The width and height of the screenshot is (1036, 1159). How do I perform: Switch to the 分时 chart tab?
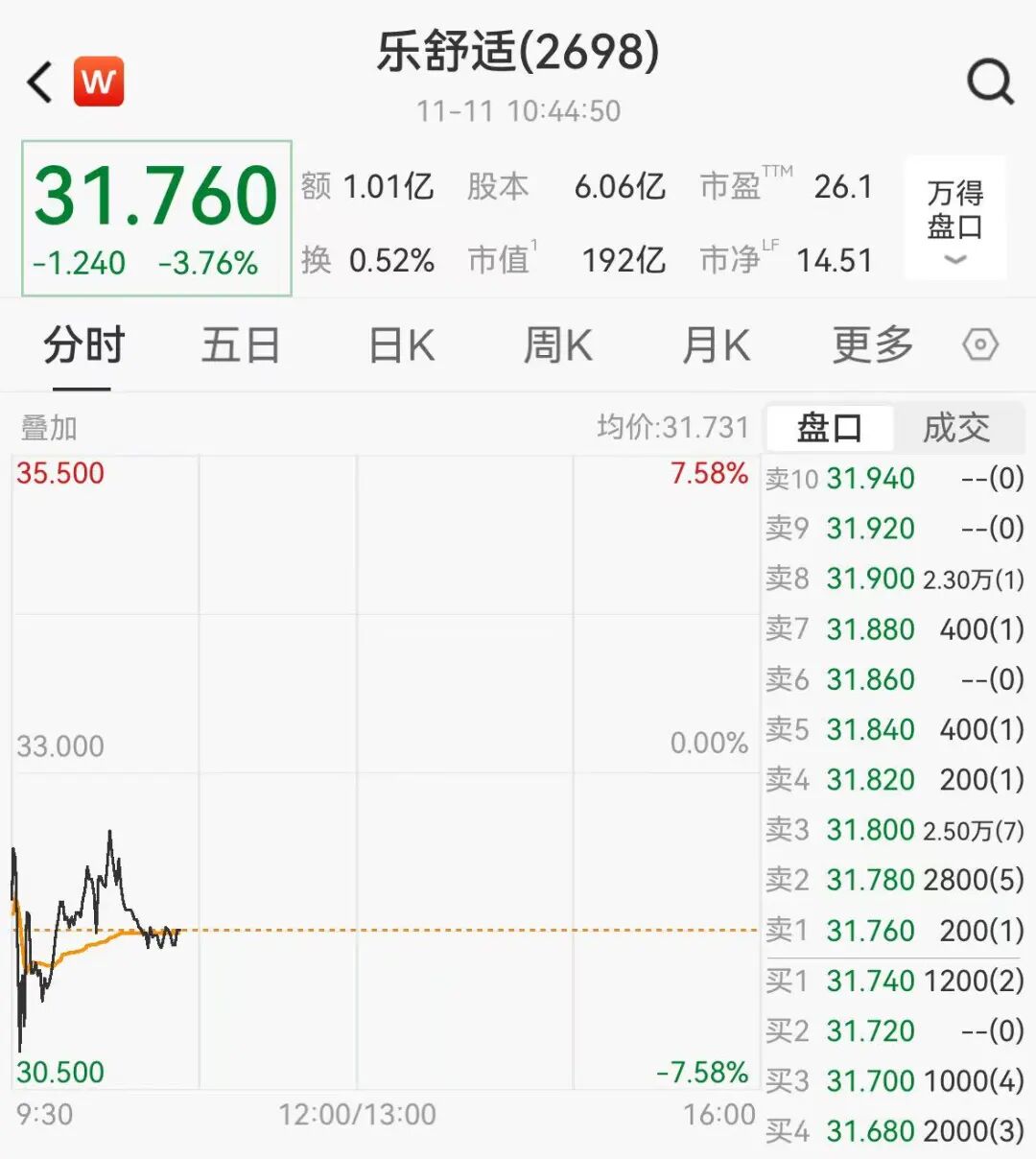point(82,345)
